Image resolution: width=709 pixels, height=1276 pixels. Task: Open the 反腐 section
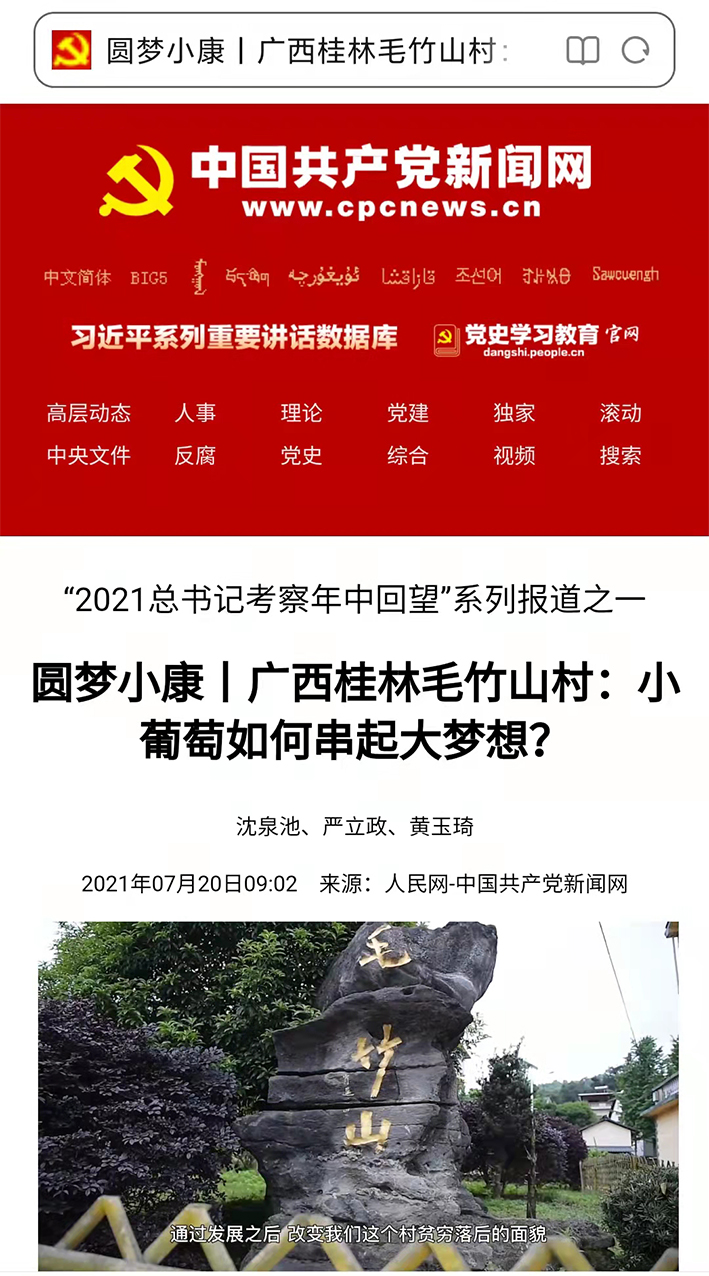pos(195,456)
